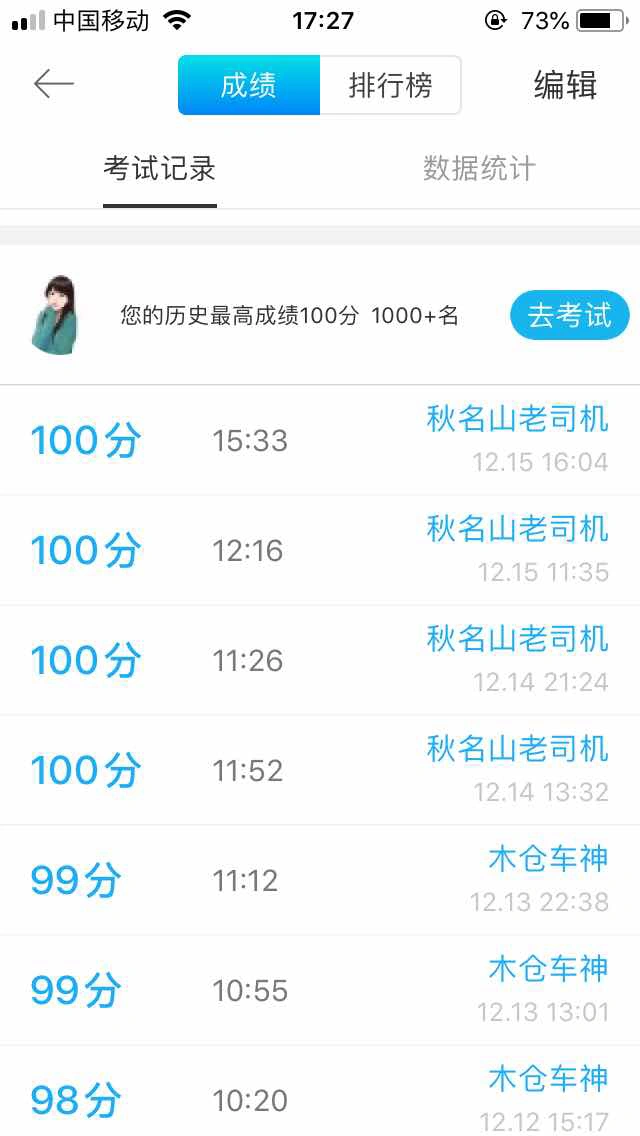Open the 数据统计 tab

[479, 169]
